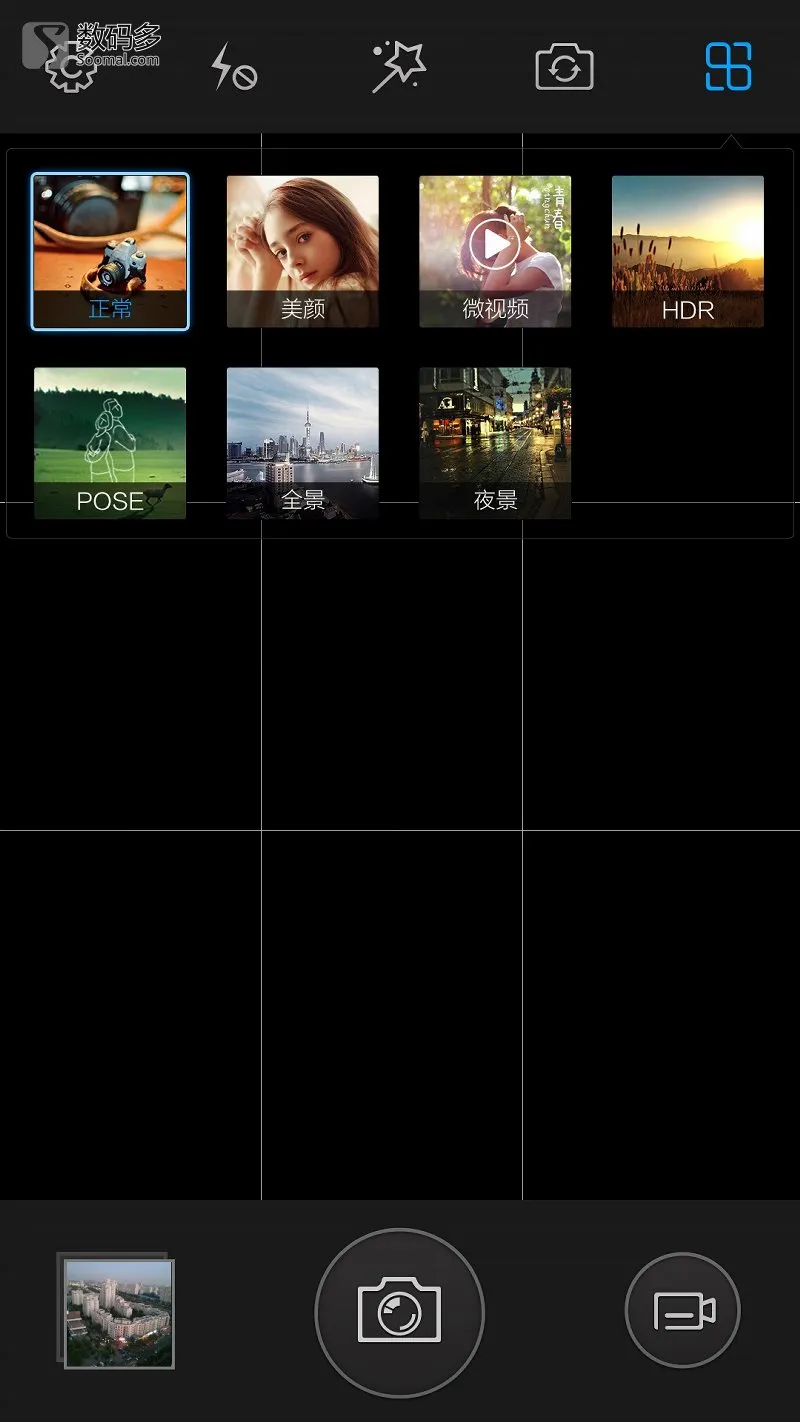This screenshot has height=1422, width=800.
Task: Switch between front and rear camera
Action: coord(564,68)
